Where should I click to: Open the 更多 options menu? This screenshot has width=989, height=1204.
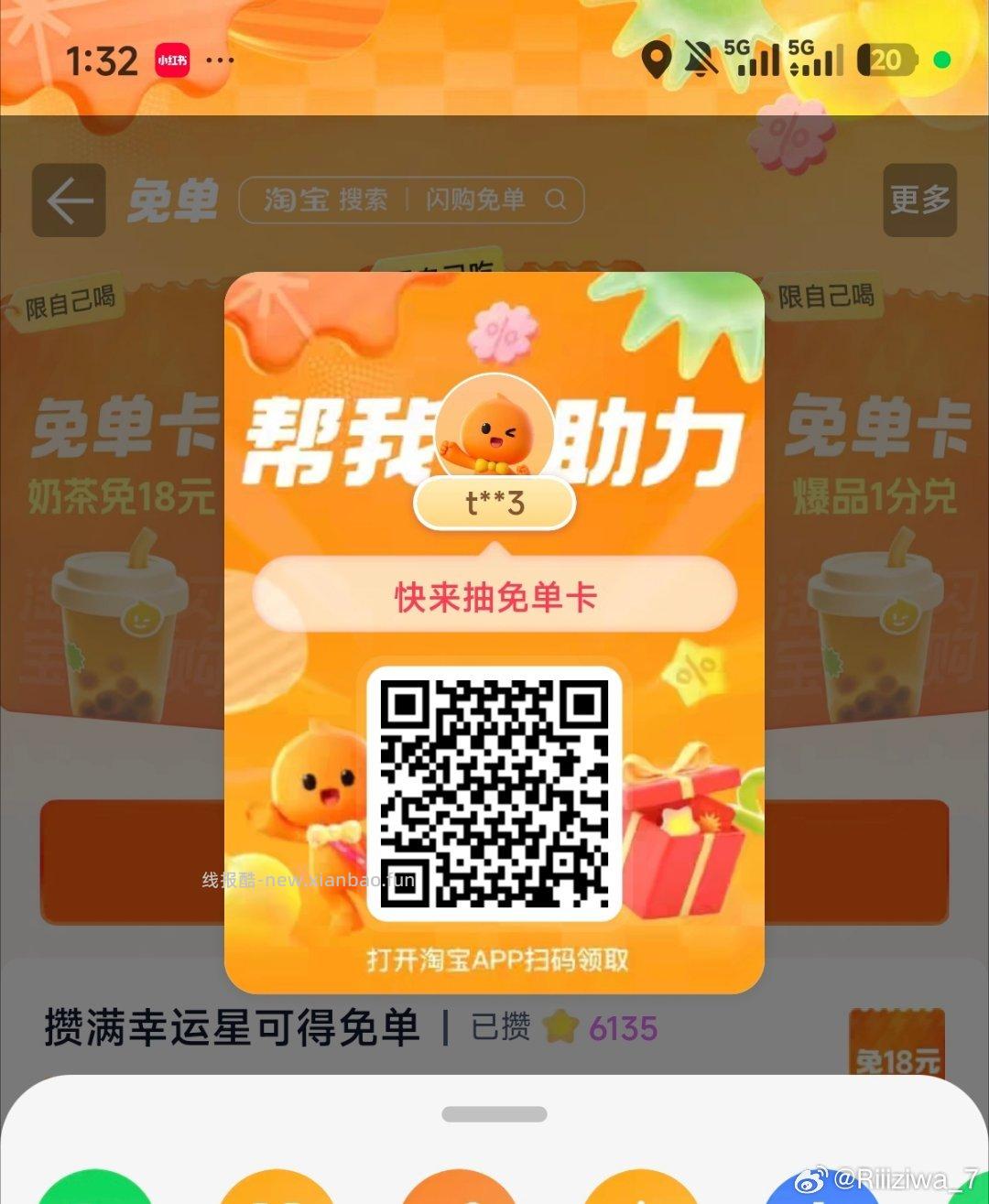pyautogui.click(x=919, y=200)
